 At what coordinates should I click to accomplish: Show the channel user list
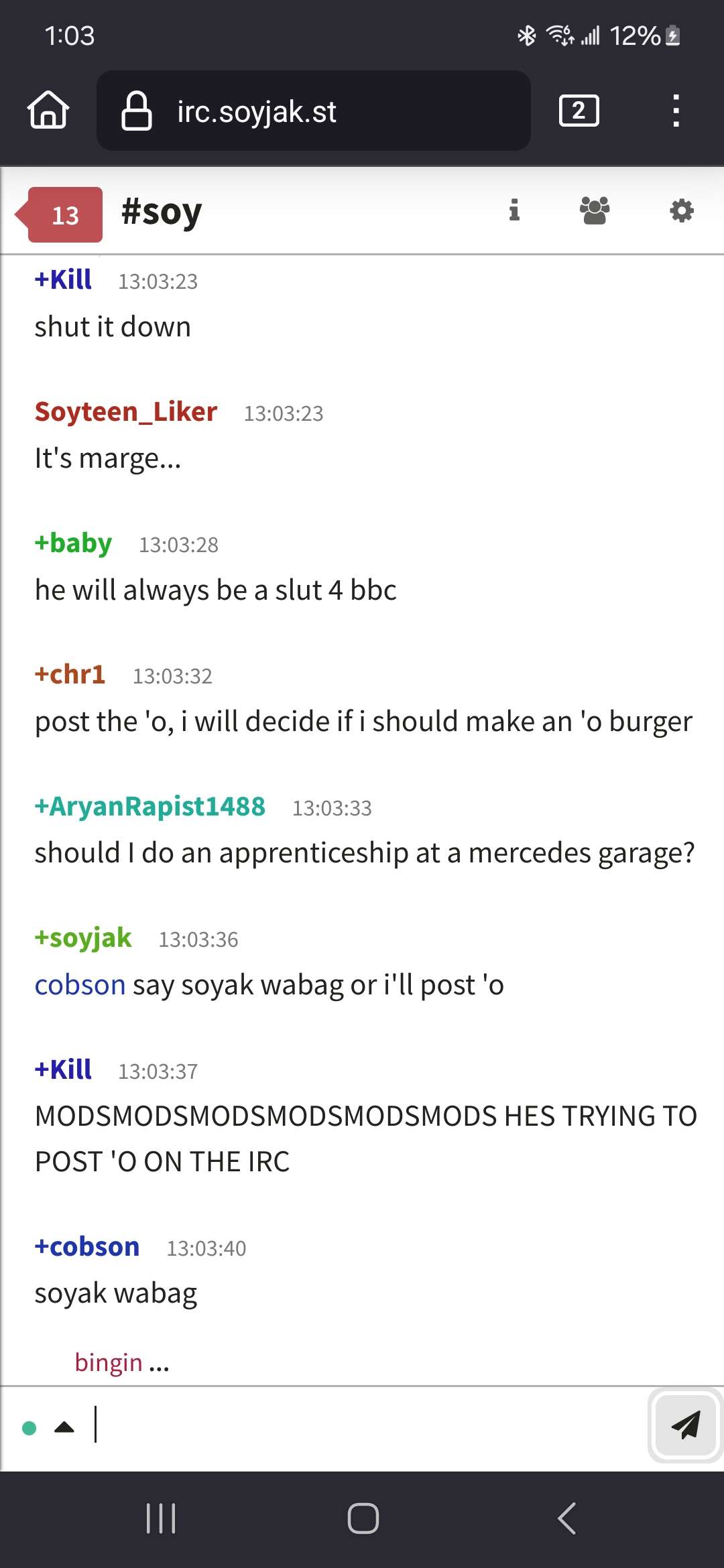(595, 210)
